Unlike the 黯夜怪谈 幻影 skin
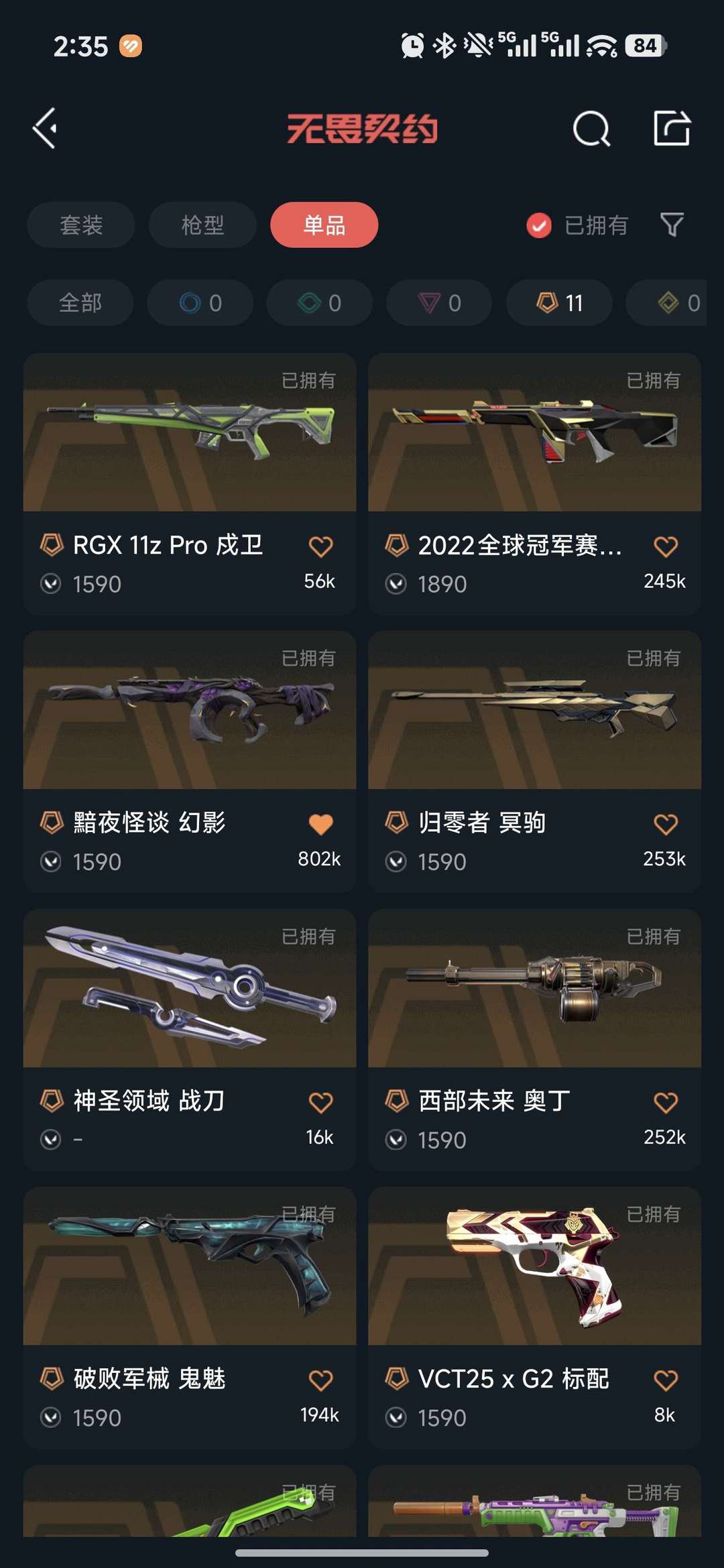 pyautogui.click(x=321, y=825)
